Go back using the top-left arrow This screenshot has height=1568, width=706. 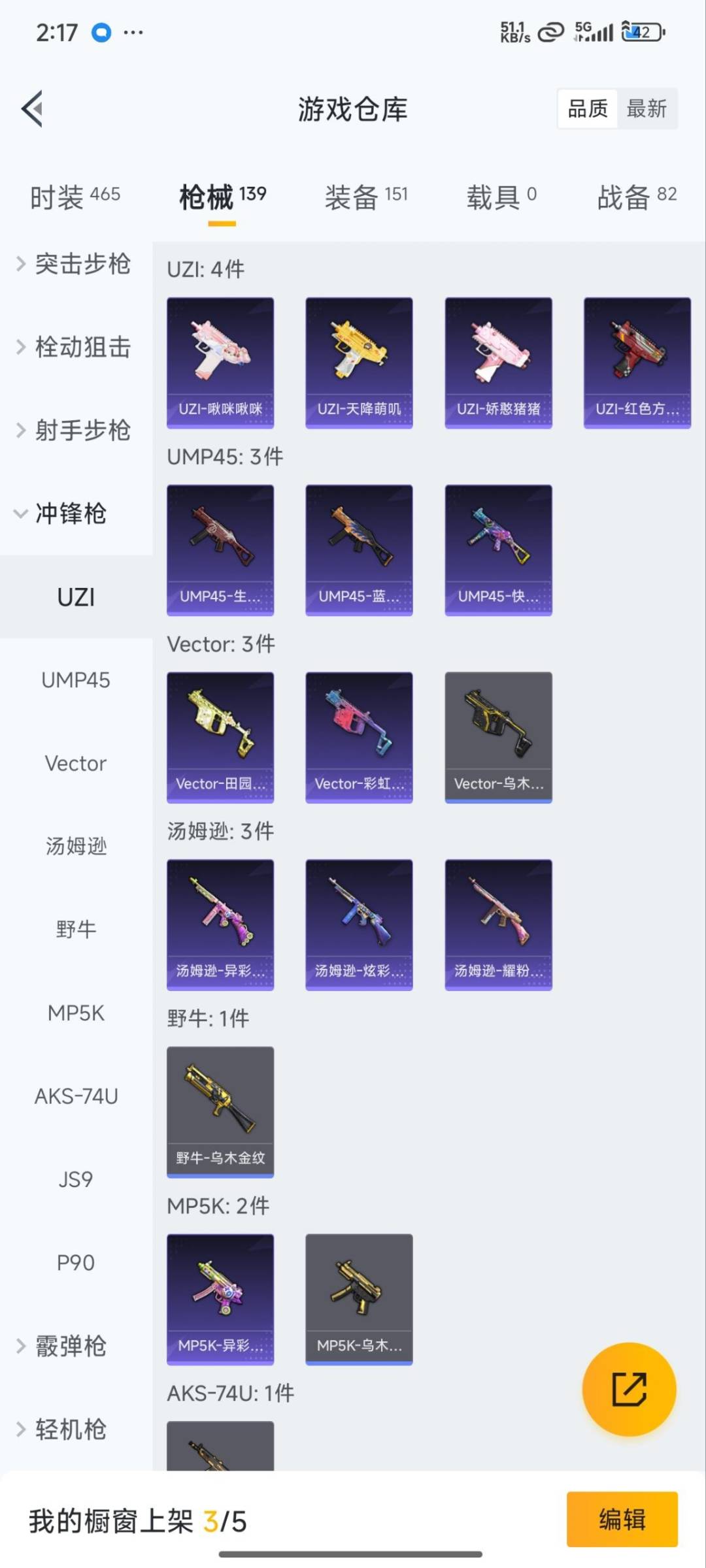[x=33, y=108]
